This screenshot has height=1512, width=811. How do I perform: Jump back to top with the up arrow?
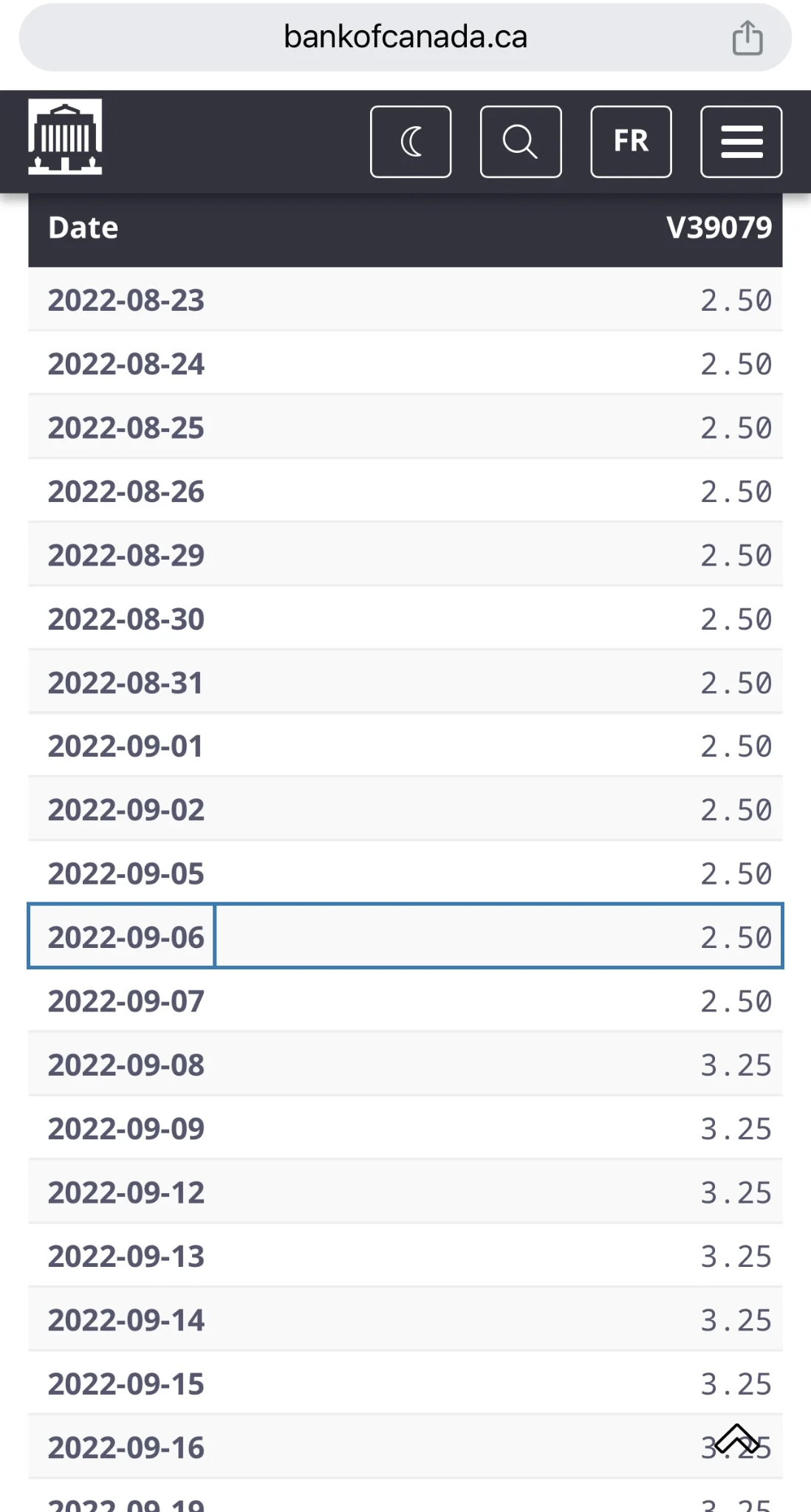click(736, 1438)
